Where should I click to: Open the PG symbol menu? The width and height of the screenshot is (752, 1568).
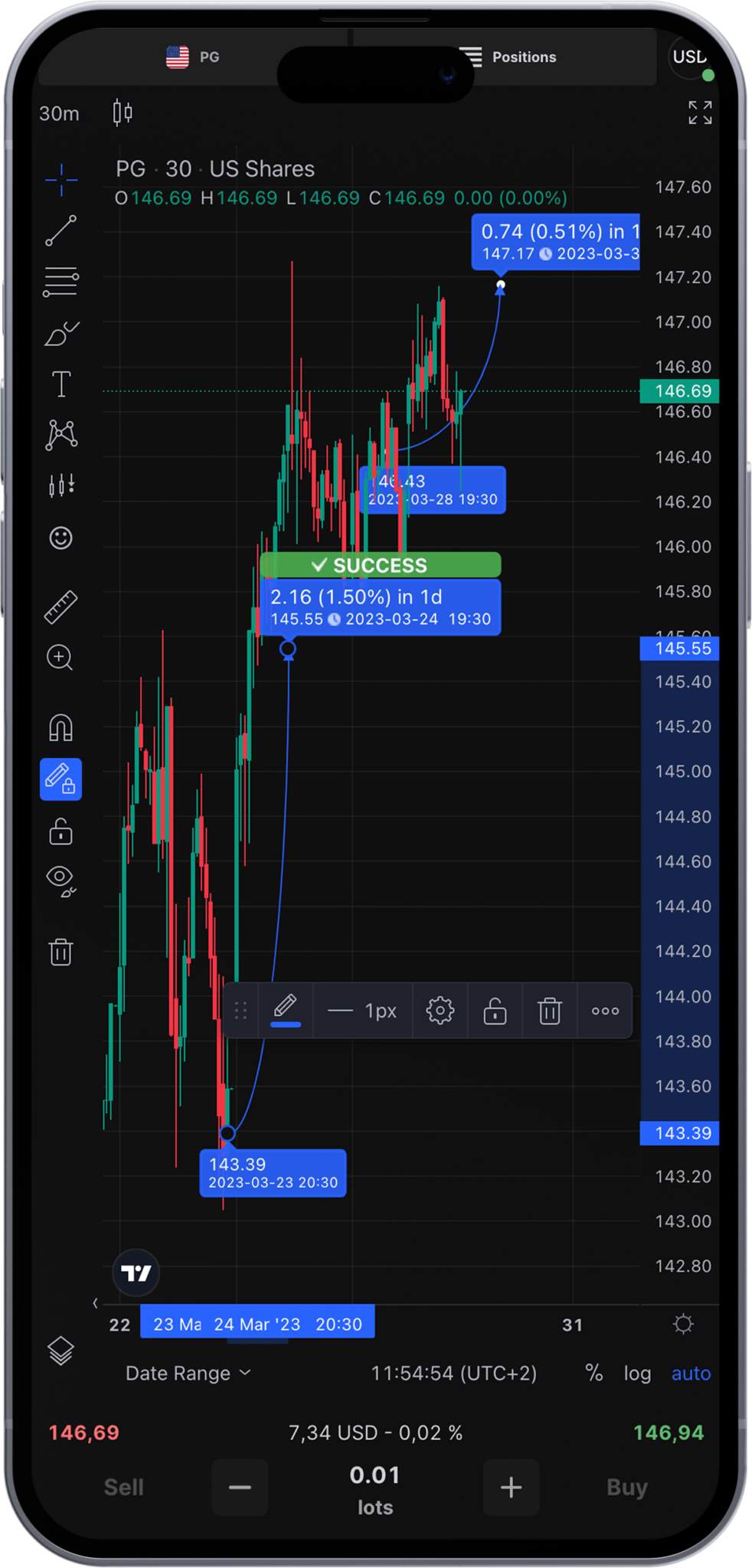tap(193, 57)
